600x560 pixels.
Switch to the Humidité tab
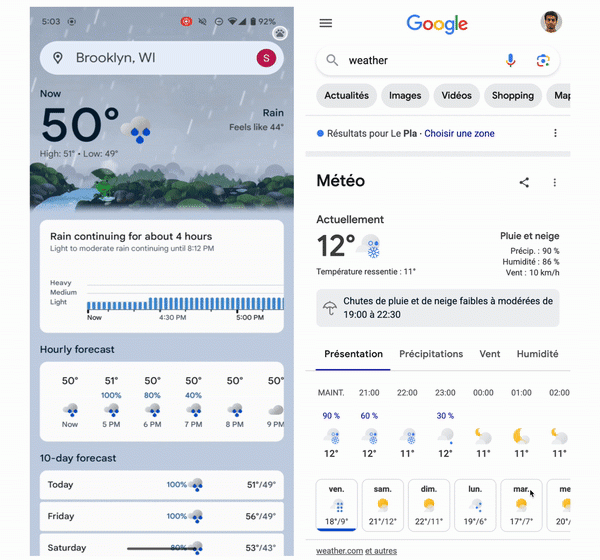[x=537, y=354]
